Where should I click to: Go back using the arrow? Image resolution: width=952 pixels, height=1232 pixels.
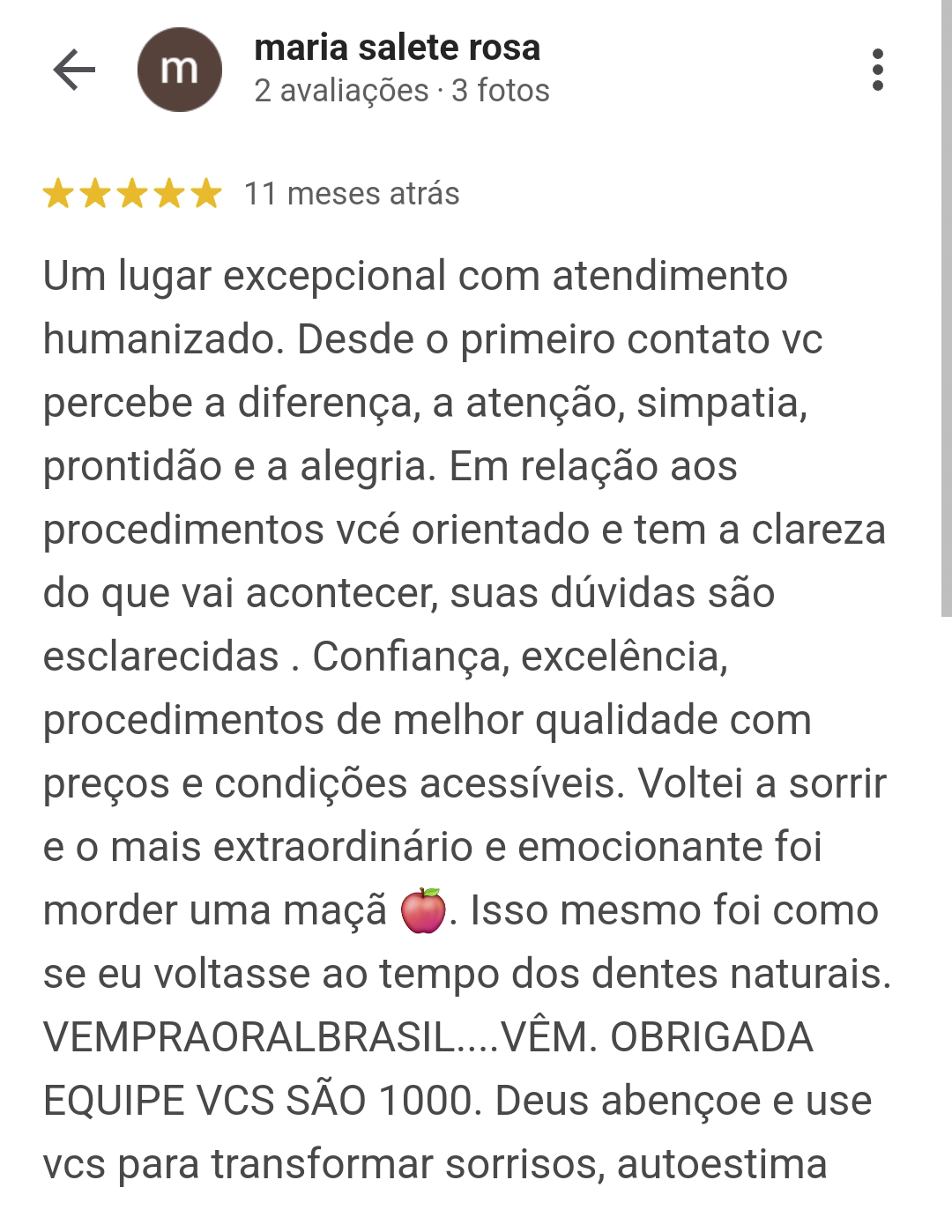coord(74,70)
